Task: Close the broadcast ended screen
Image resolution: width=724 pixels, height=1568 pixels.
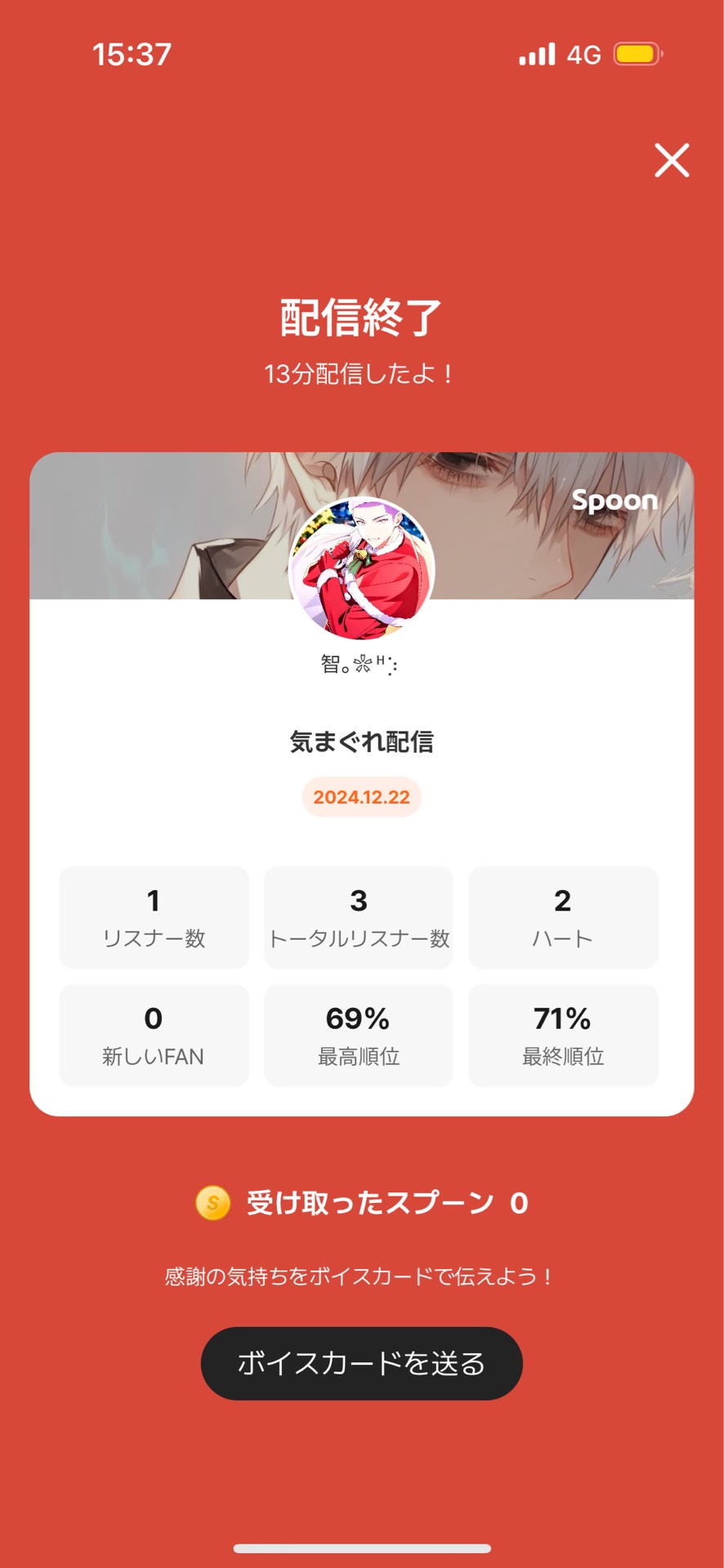Action: point(672,160)
